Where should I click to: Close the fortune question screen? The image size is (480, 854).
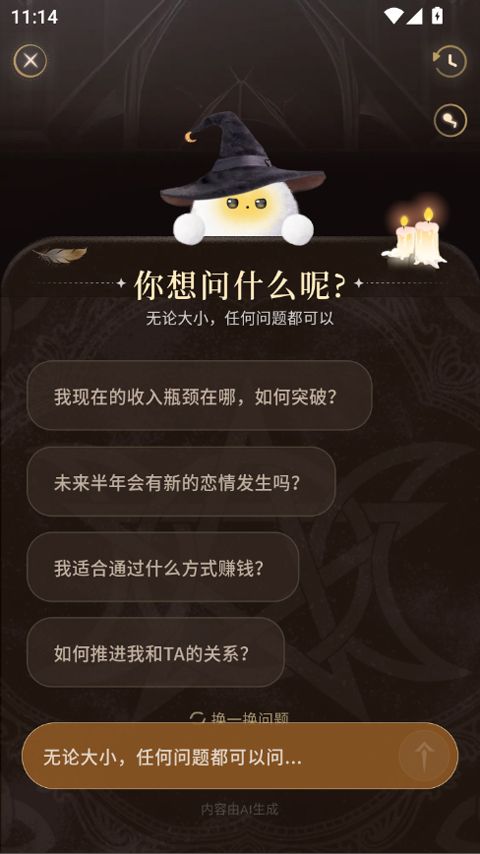(x=31, y=60)
